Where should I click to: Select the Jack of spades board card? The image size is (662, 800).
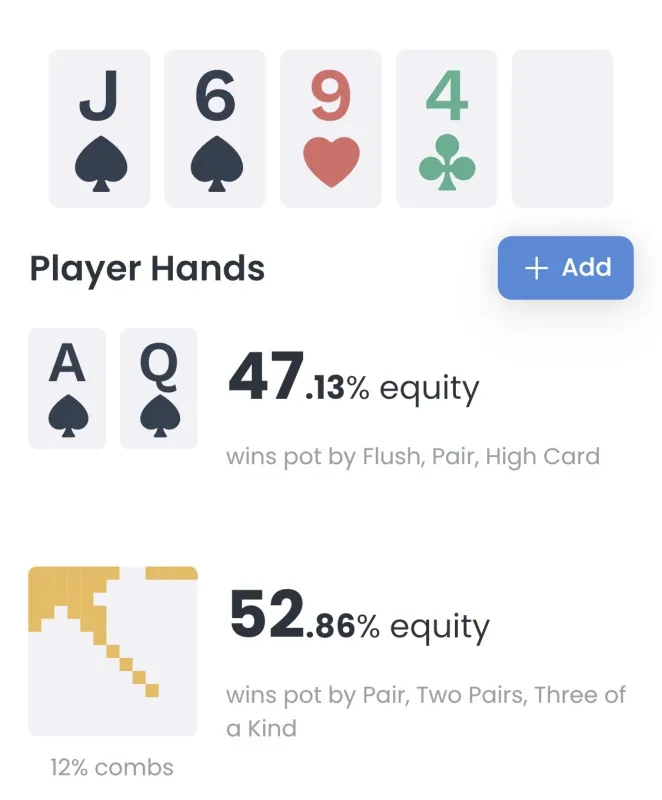[x=99, y=129]
